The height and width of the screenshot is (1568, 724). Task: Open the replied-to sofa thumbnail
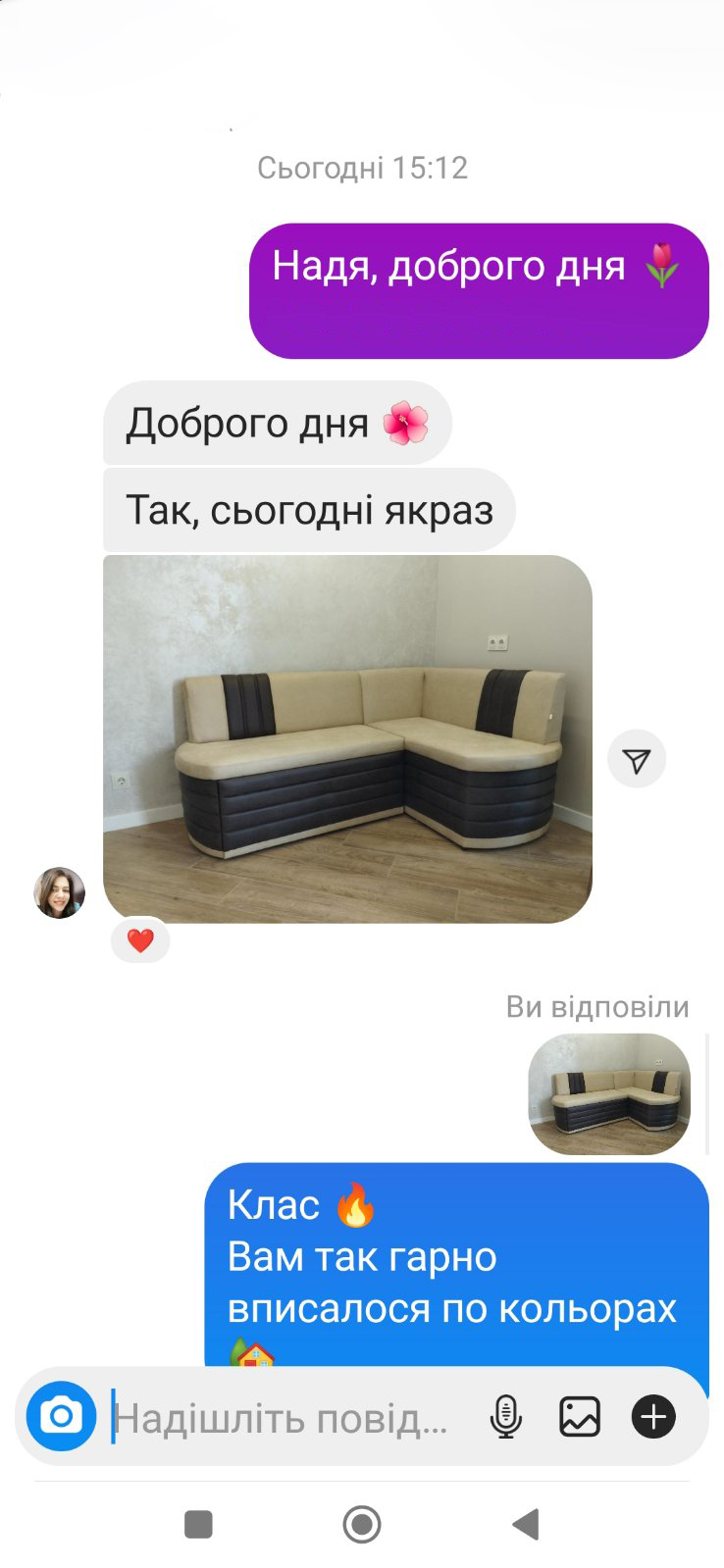(x=609, y=1093)
